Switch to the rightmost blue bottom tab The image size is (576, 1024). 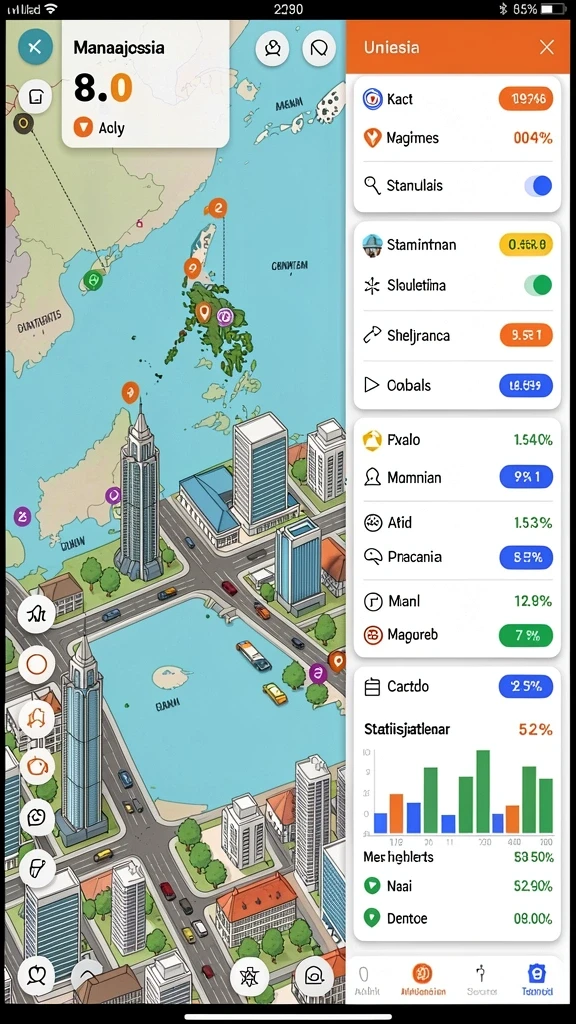pyautogui.click(x=537, y=980)
